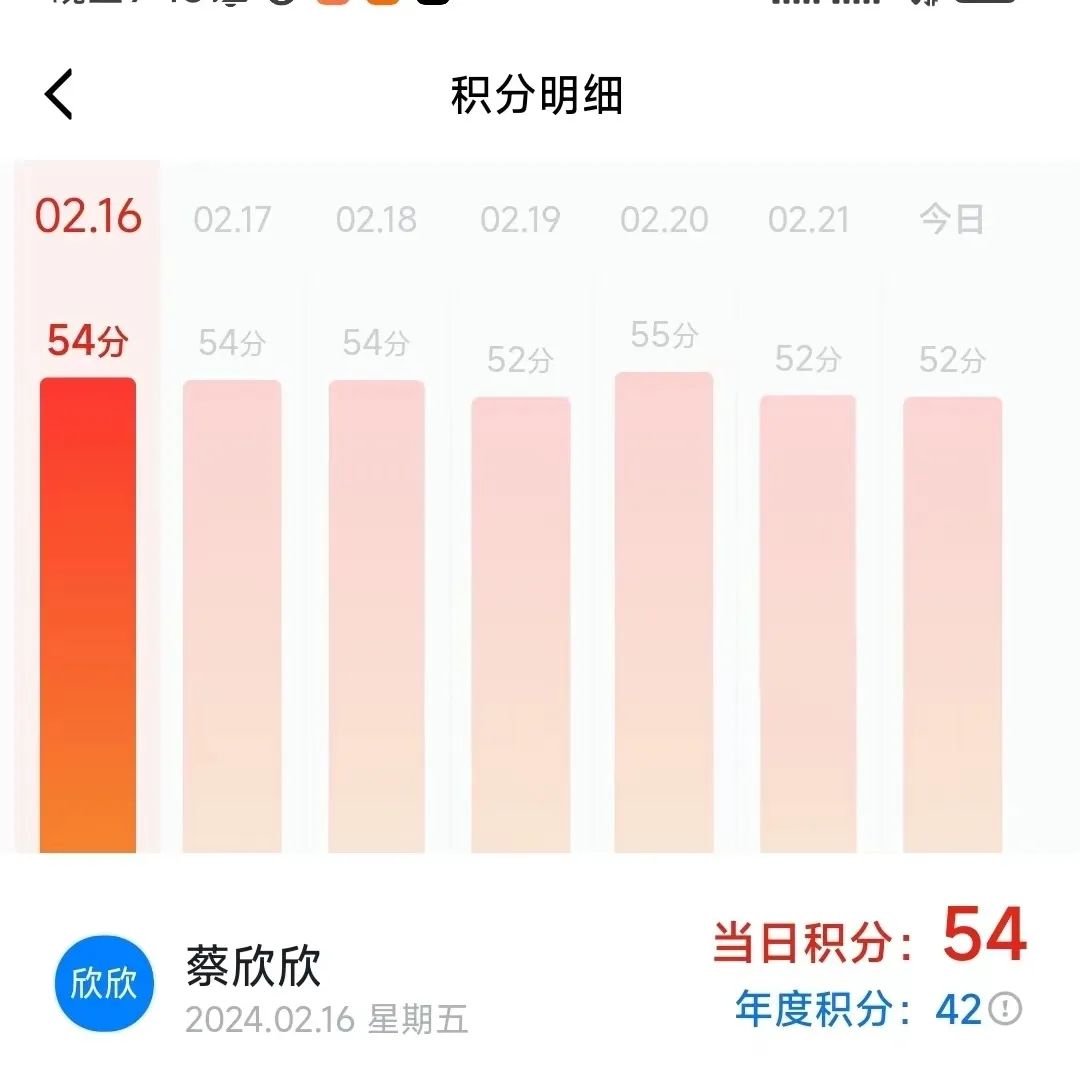
Task: Open the info icon beside 年度积分
Action: point(1005,1009)
